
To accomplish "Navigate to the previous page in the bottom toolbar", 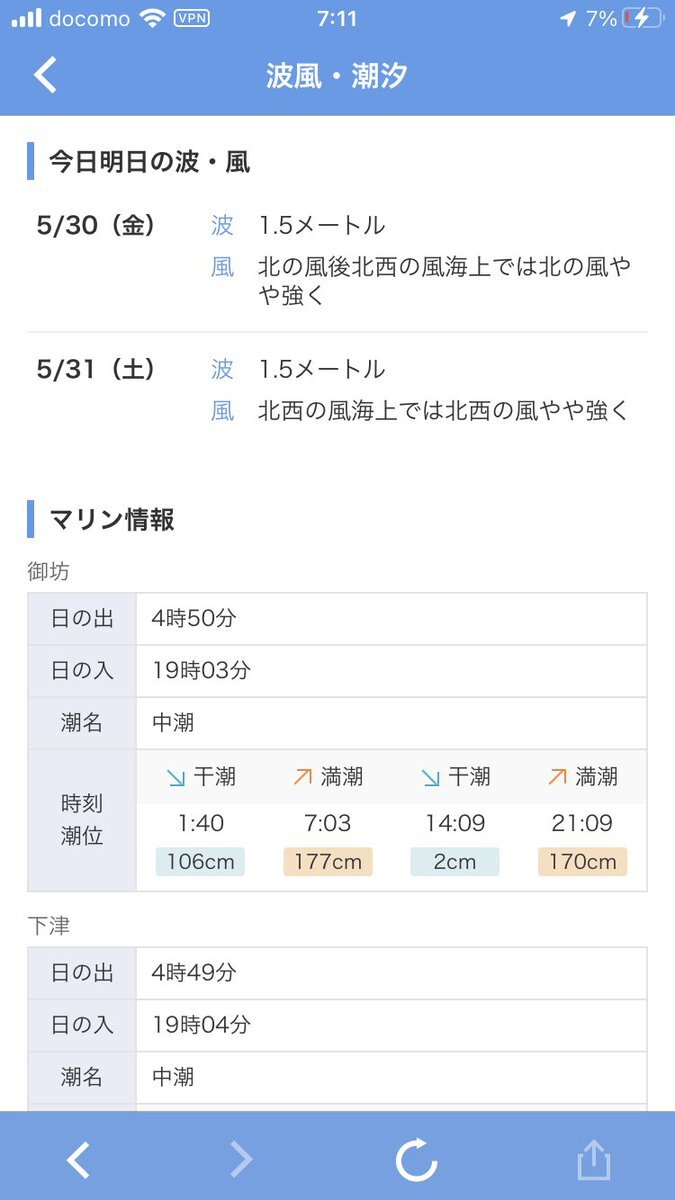I will click(x=78, y=1160).
